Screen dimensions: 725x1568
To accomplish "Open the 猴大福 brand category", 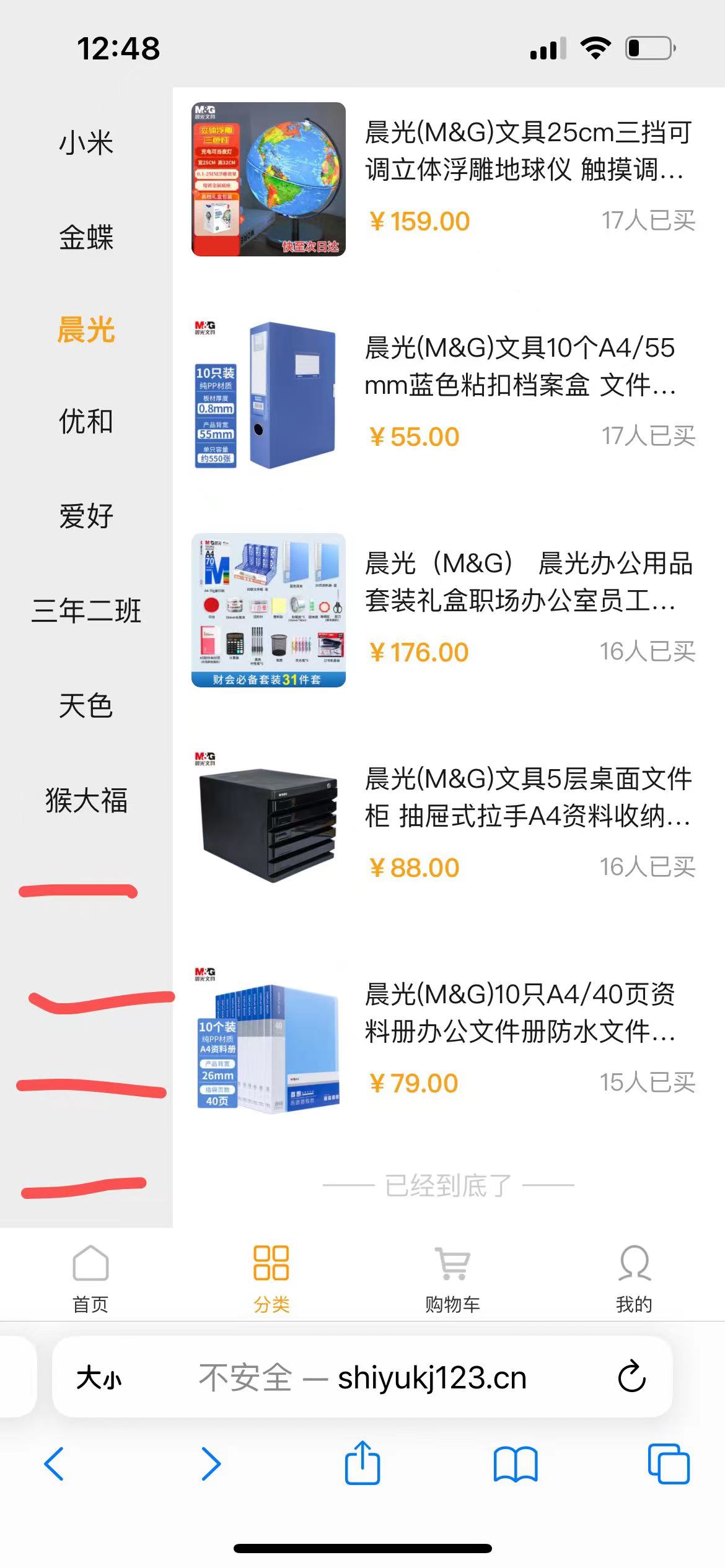I will (86, 800).
